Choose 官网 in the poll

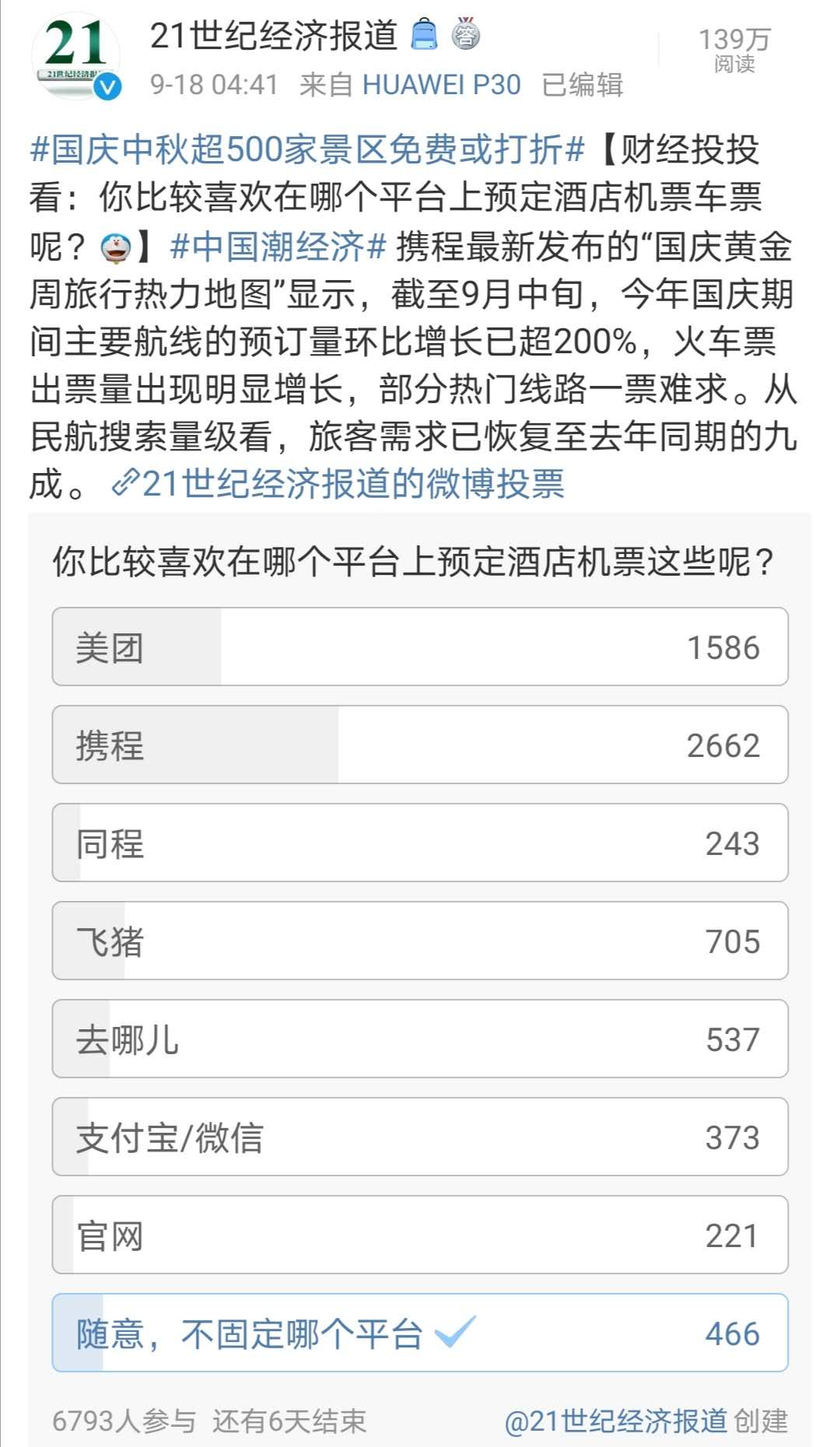coord(420,1235)
